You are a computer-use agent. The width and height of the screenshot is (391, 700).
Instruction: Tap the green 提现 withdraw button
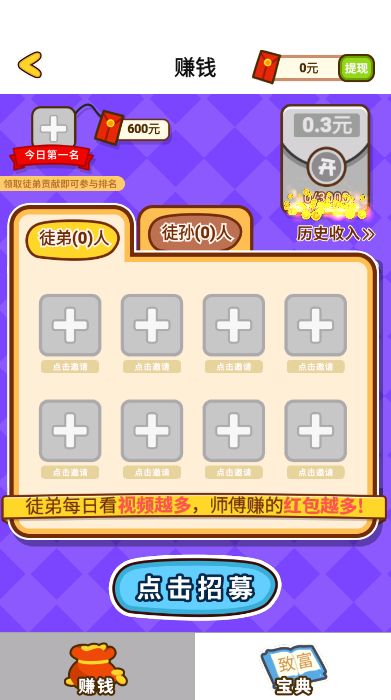tap(356, 68)
